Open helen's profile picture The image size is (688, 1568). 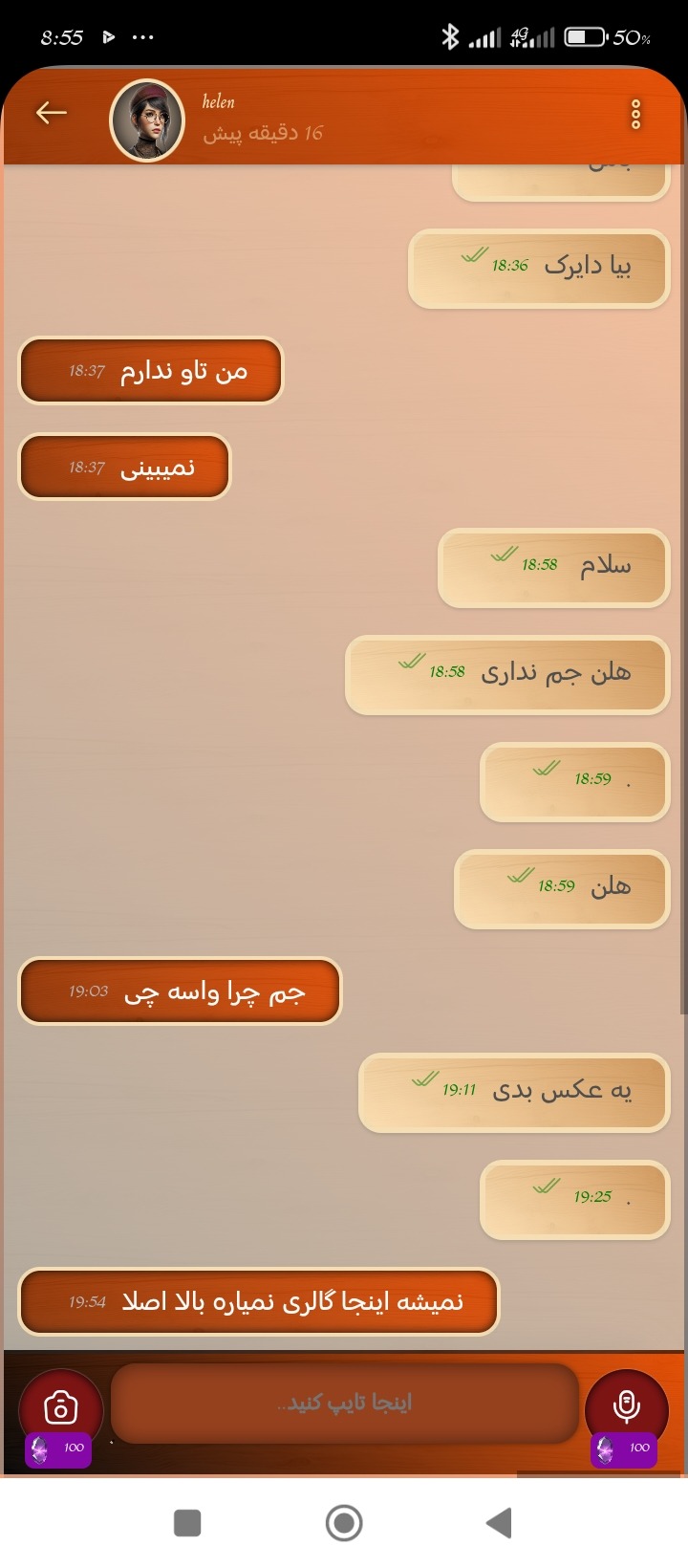tap(147, 120)
